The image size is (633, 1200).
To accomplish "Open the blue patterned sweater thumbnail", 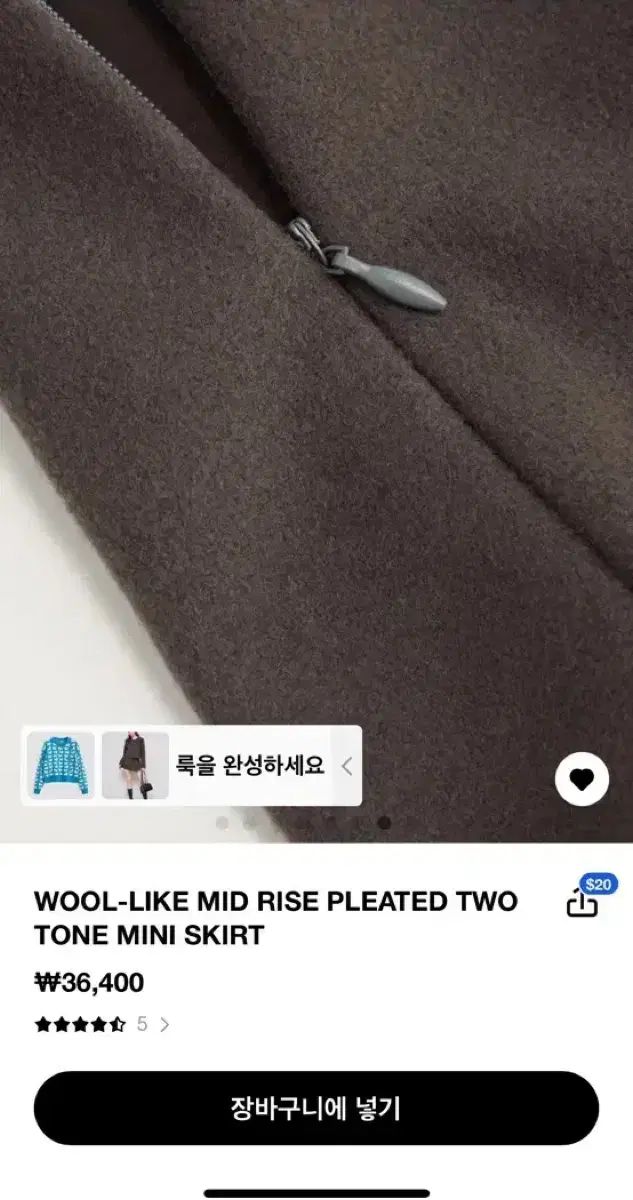I will pos(61,766).
